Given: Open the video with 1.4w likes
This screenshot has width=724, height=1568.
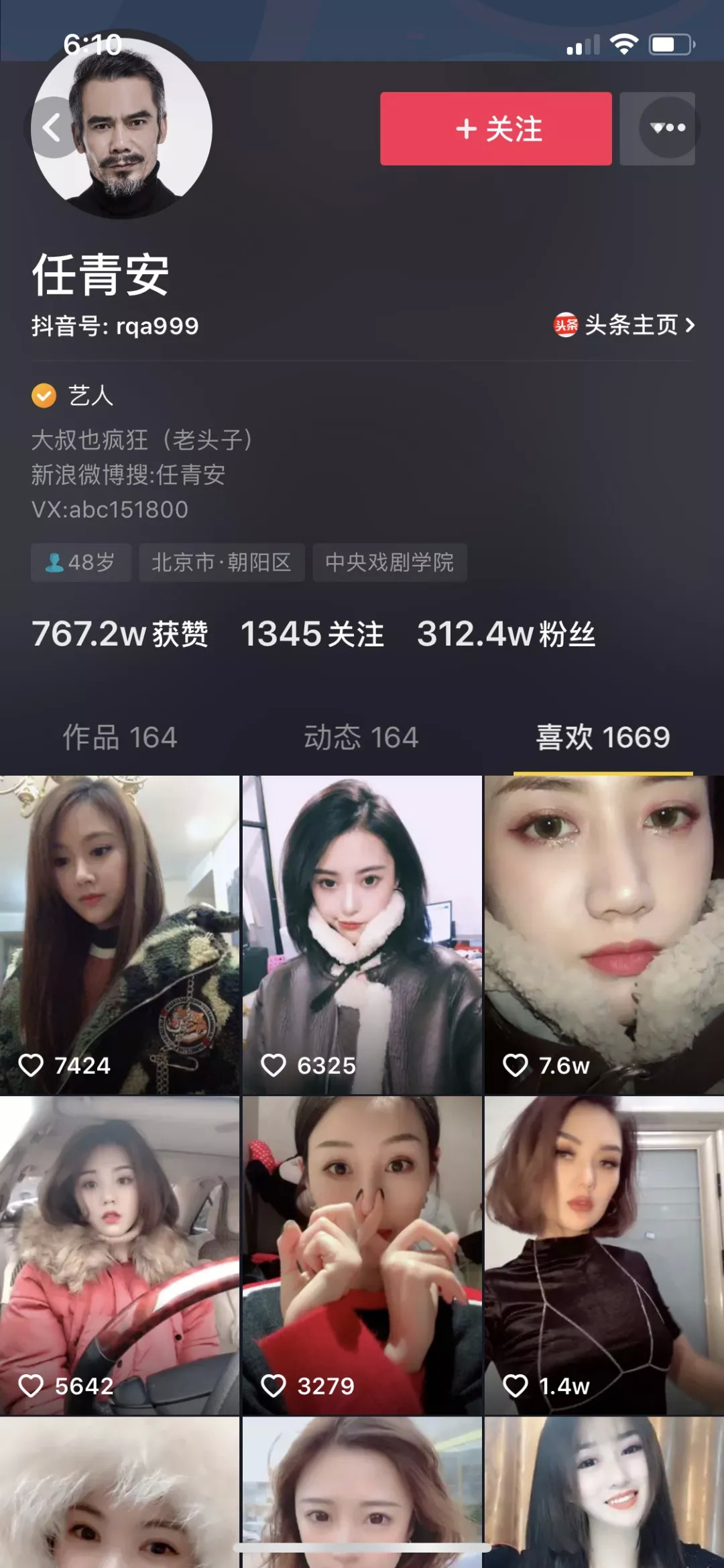Looking at the screenshot, I should point(604,1255).
